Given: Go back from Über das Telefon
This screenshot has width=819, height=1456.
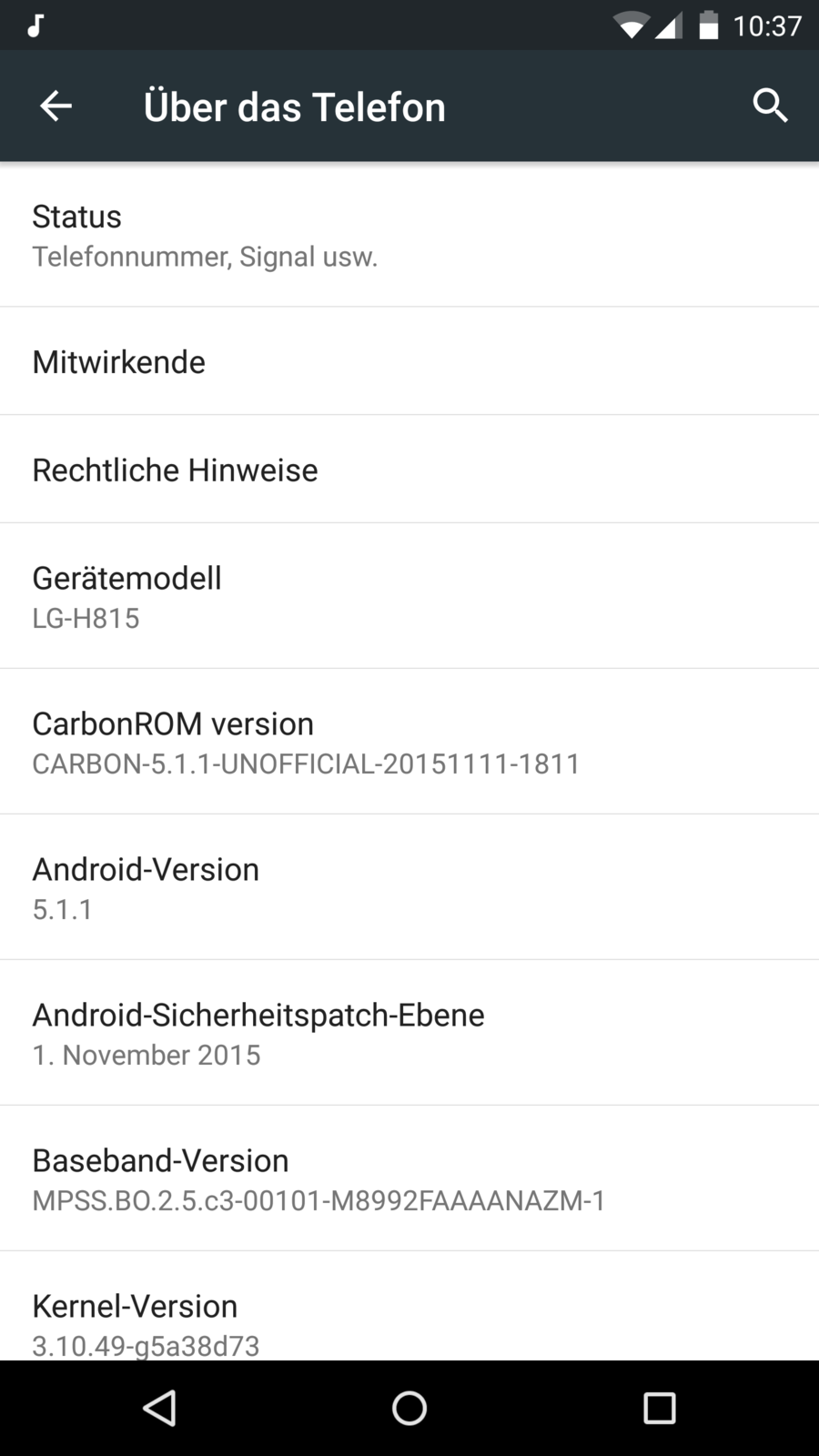Looking at the screenshot, I should tap(56, 106).
